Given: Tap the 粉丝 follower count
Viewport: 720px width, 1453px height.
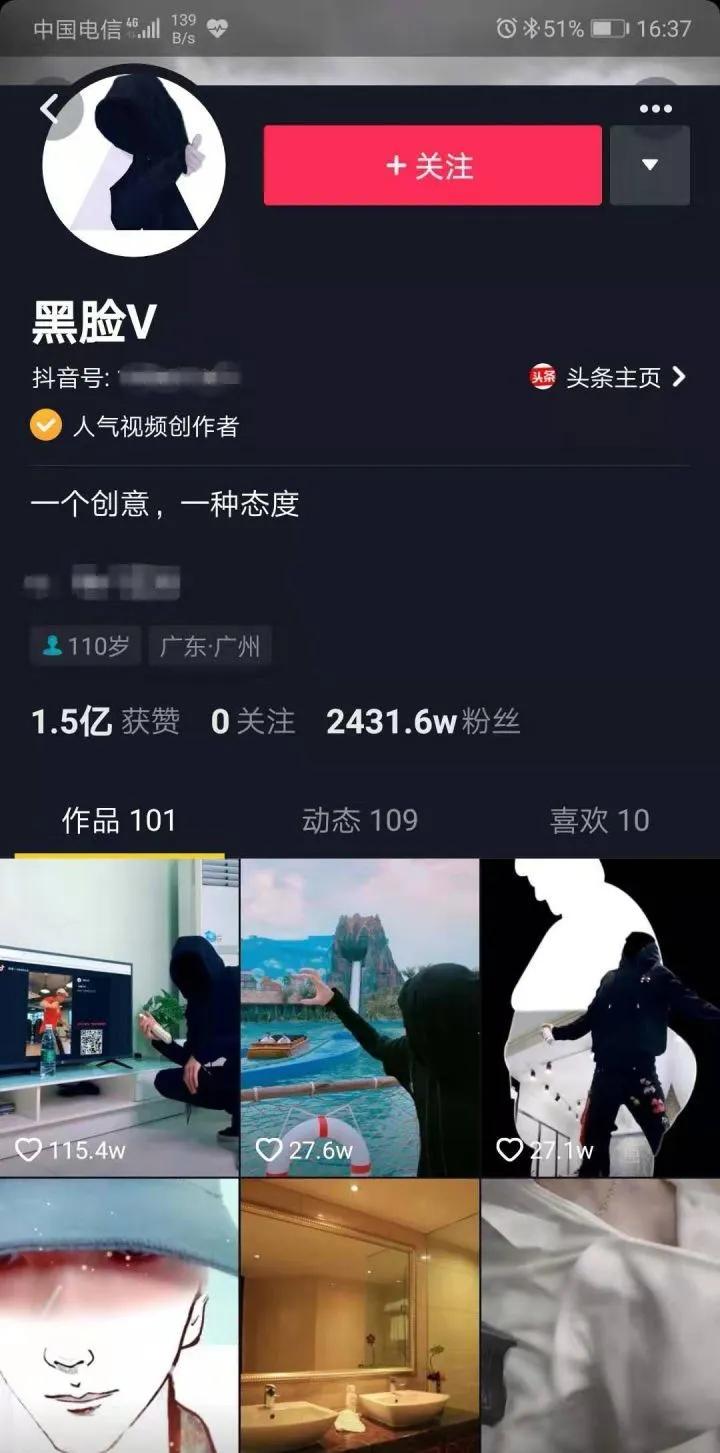Looking at the screenshot, I should point(419,721).
